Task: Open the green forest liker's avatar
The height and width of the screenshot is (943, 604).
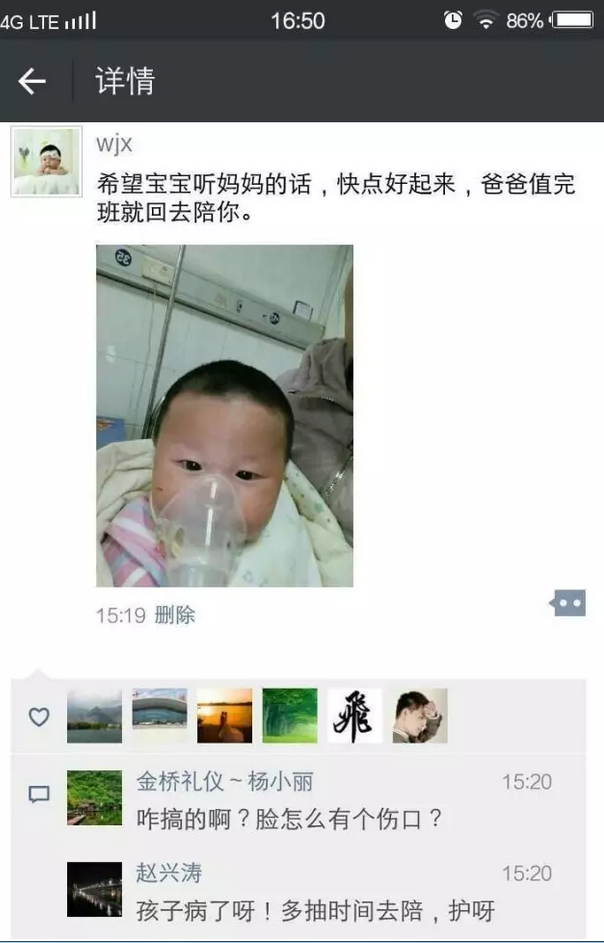Action: pos(289,715)
